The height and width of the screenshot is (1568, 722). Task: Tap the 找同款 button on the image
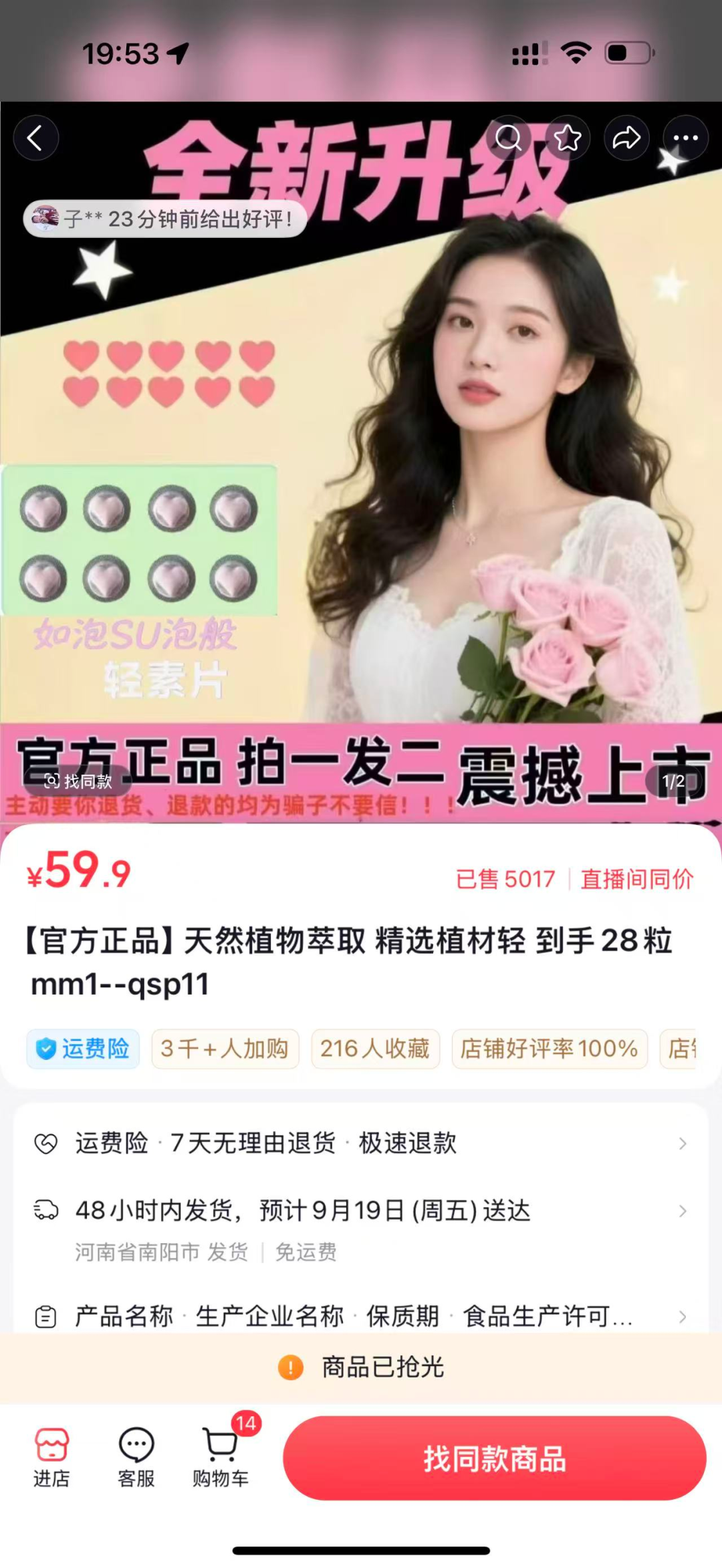(x=78, y=781)
